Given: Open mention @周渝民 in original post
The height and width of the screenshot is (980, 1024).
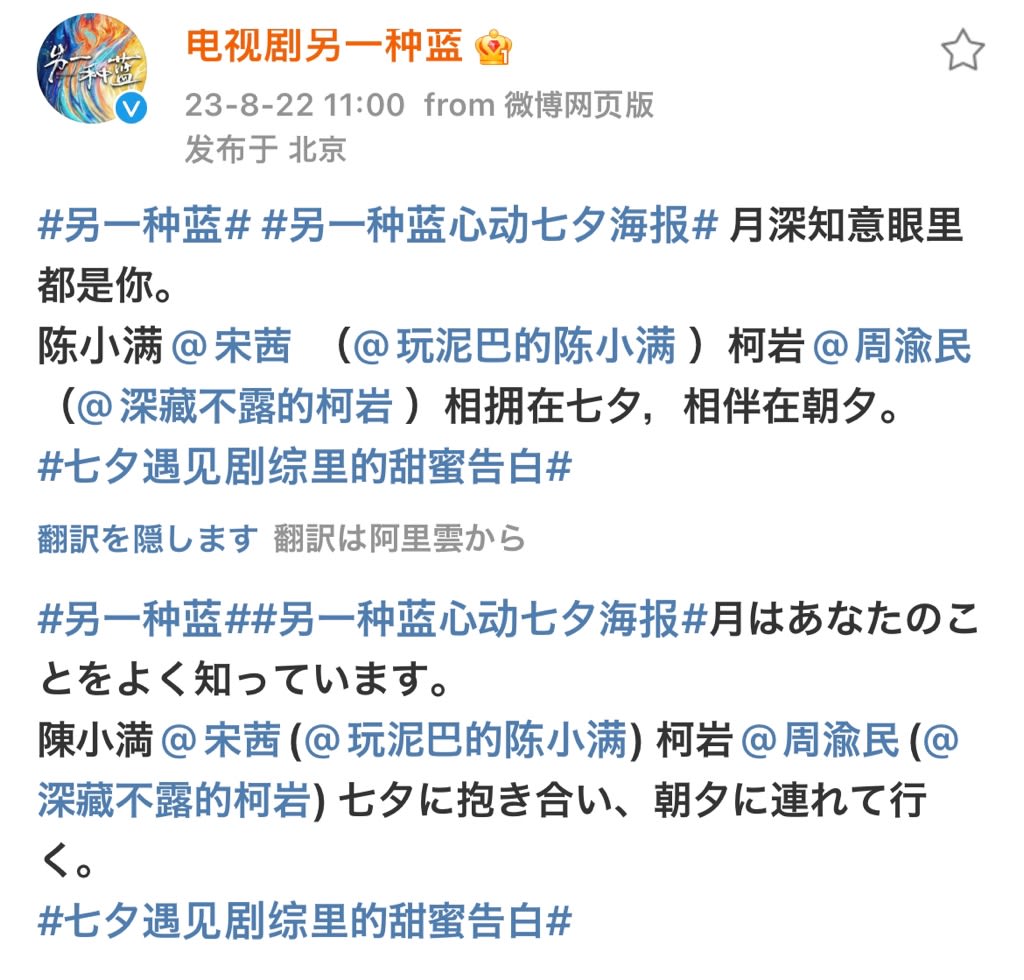Looking at the screenshot, I should pyautogui.click(x=890, y=347).
